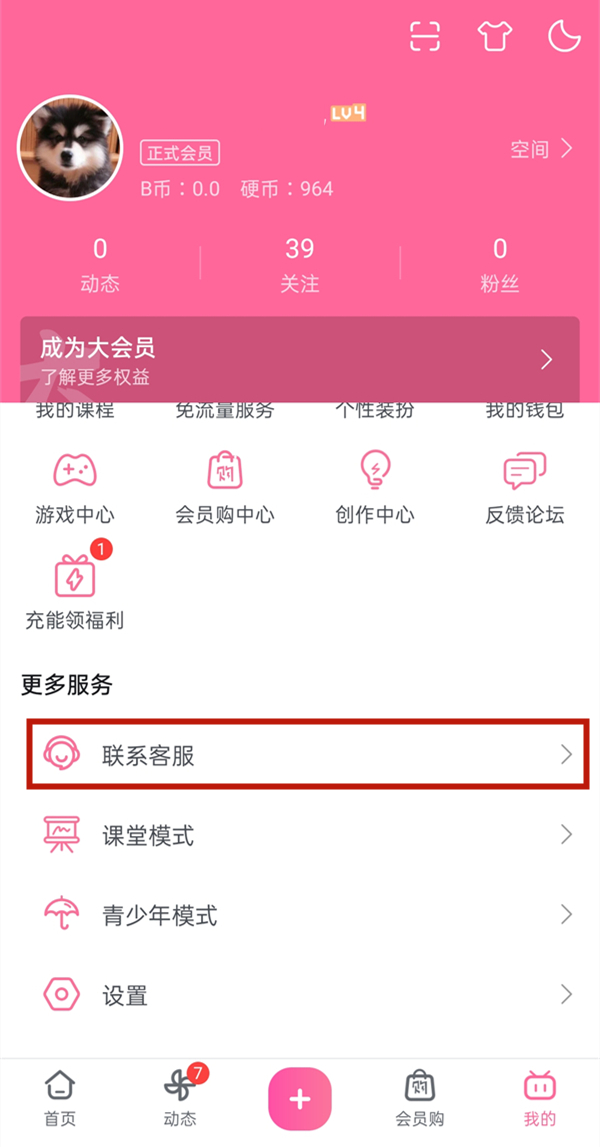The image size is (600, 1147).
Task: Open the scan QR code icon
Action: pyautogui.click(x=425, y=36)
